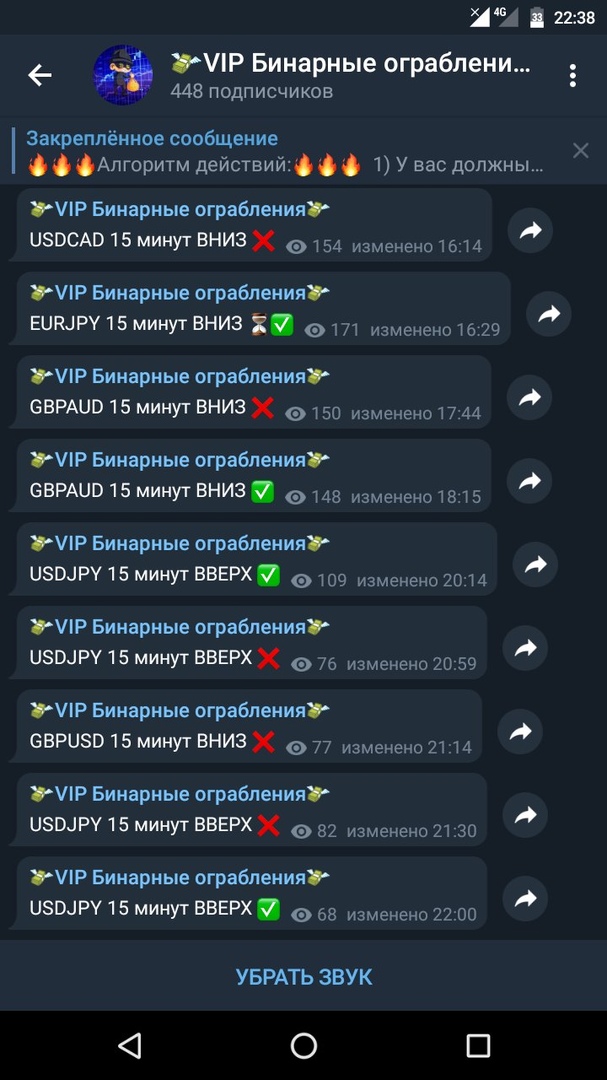
Task: Go back using the top-left arrow
Action: pyautogui.click(x=40, y=76)
